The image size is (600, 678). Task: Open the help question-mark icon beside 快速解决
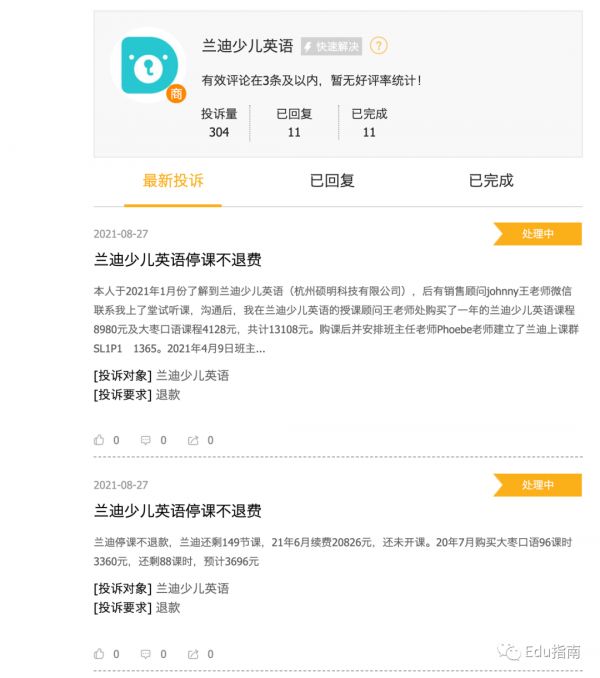(x=378, y=46)
